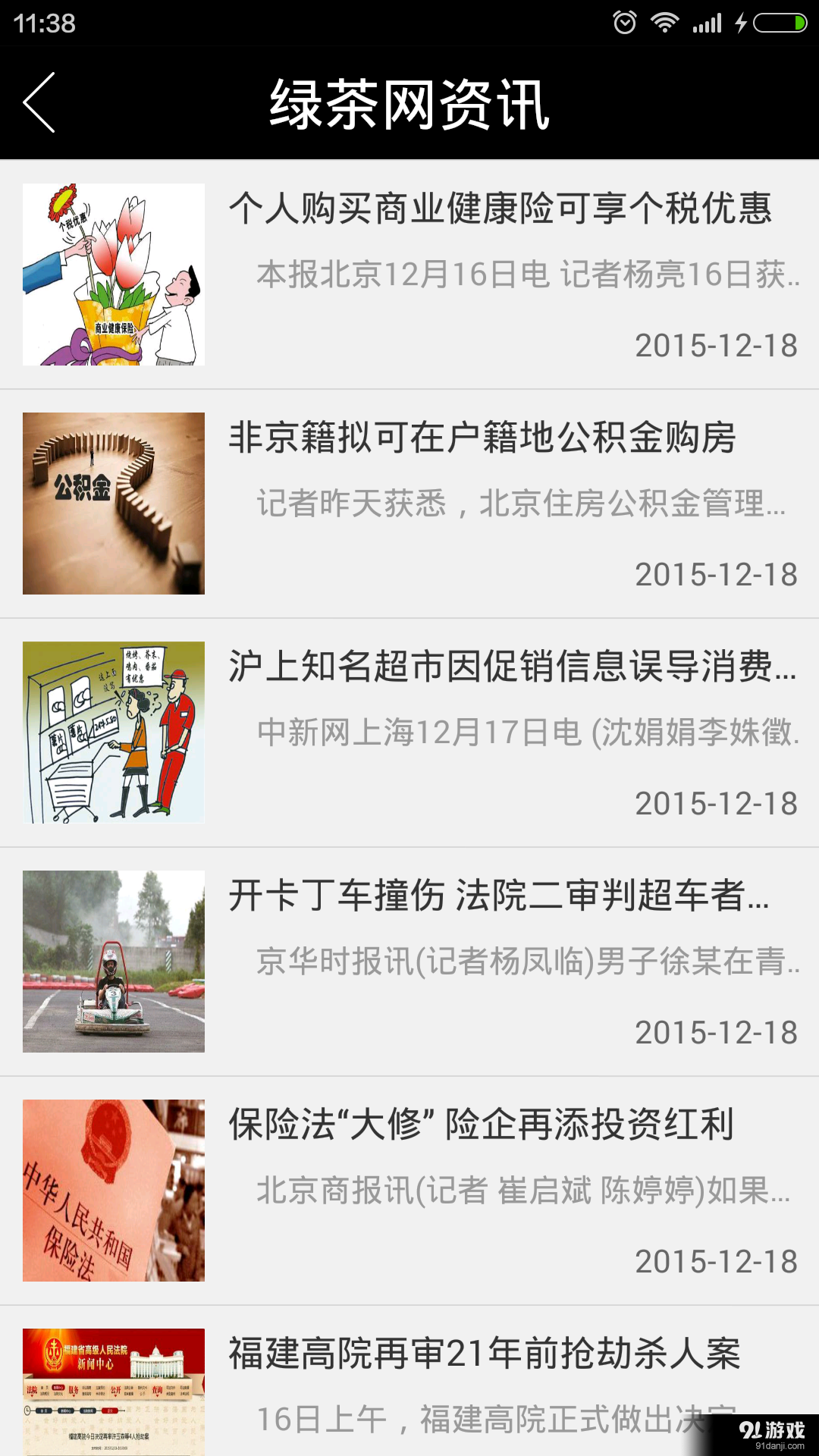Open the 非京籍公积金购房 news article
The image size is (819, 1456).
(485, 442)
